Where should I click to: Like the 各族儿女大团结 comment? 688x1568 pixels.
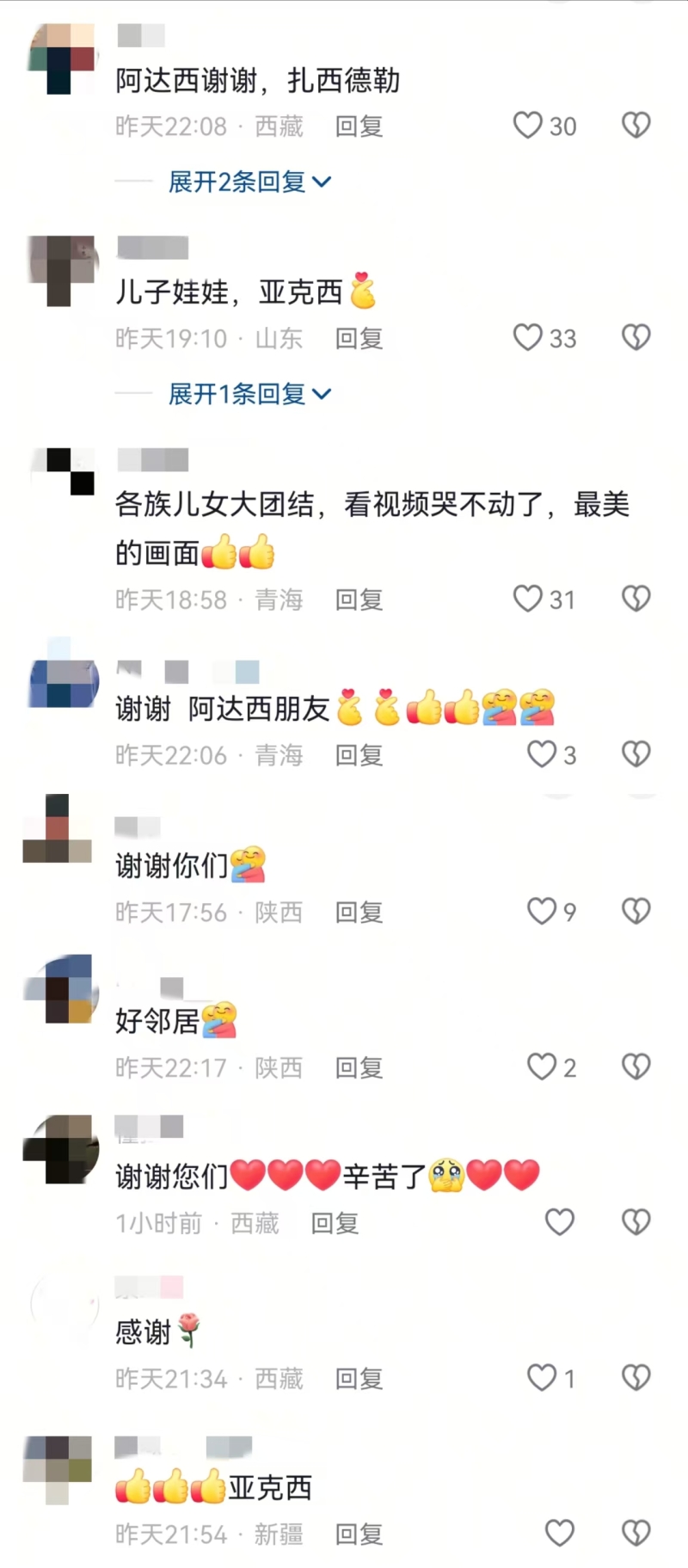click(x=528, y=599)
